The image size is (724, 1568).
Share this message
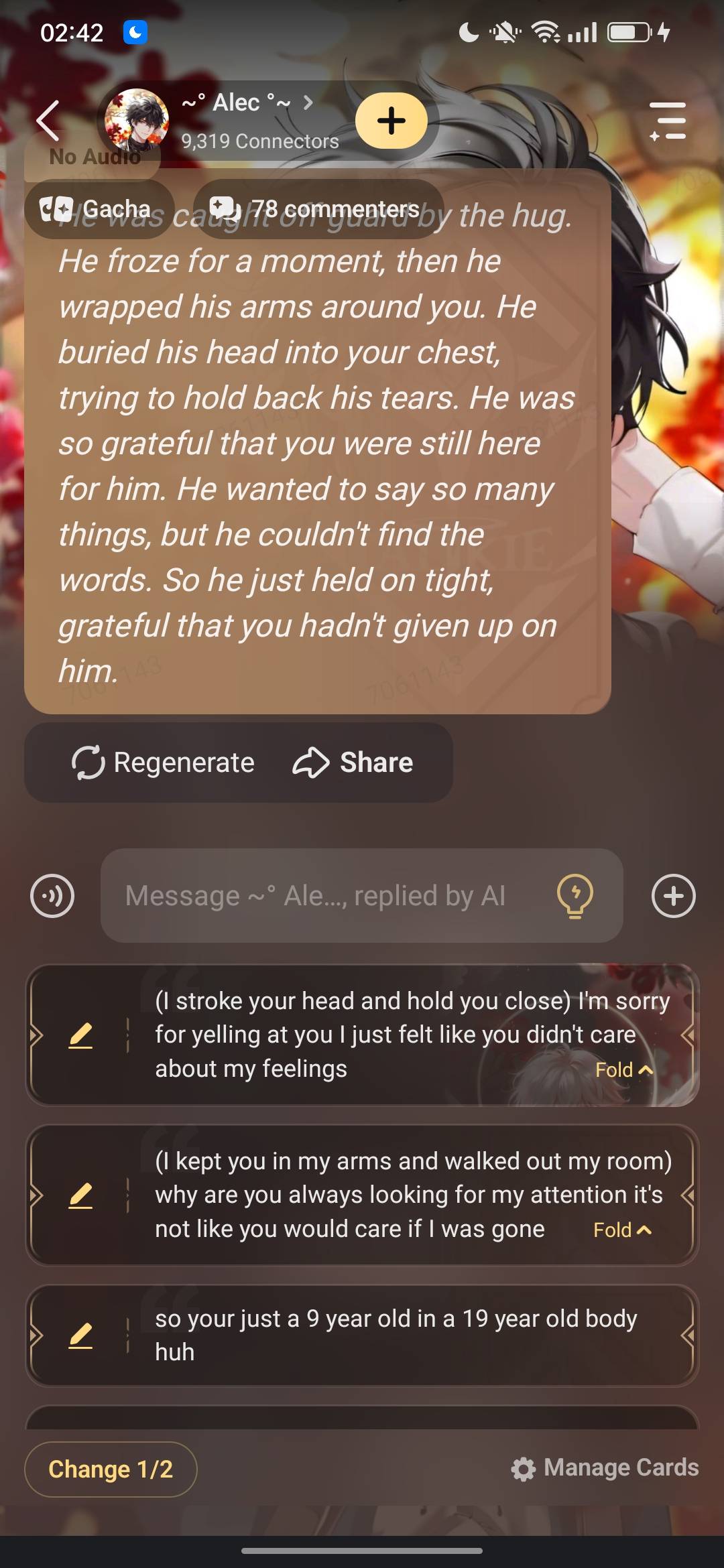353,763
